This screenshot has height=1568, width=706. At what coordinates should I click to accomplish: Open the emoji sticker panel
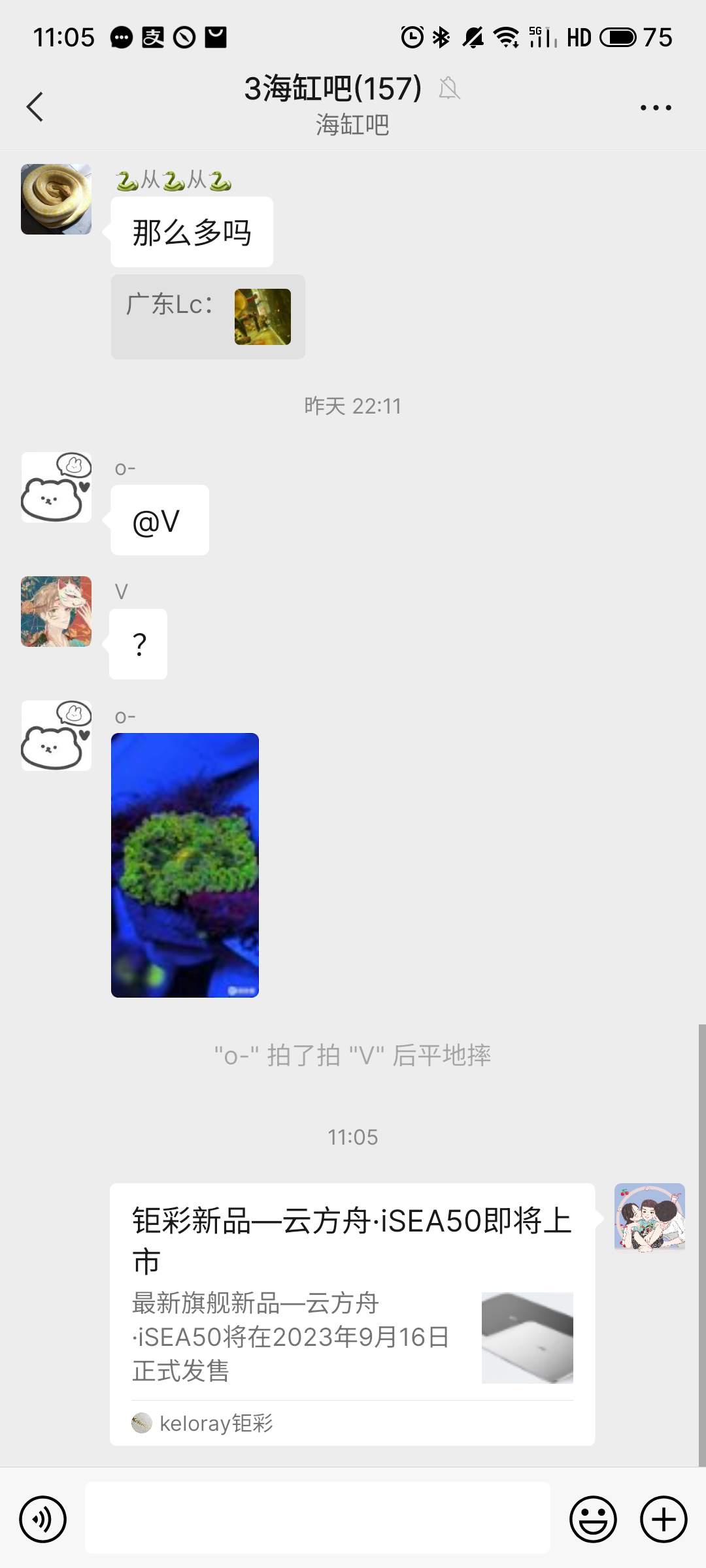[x=593, y=1519]
